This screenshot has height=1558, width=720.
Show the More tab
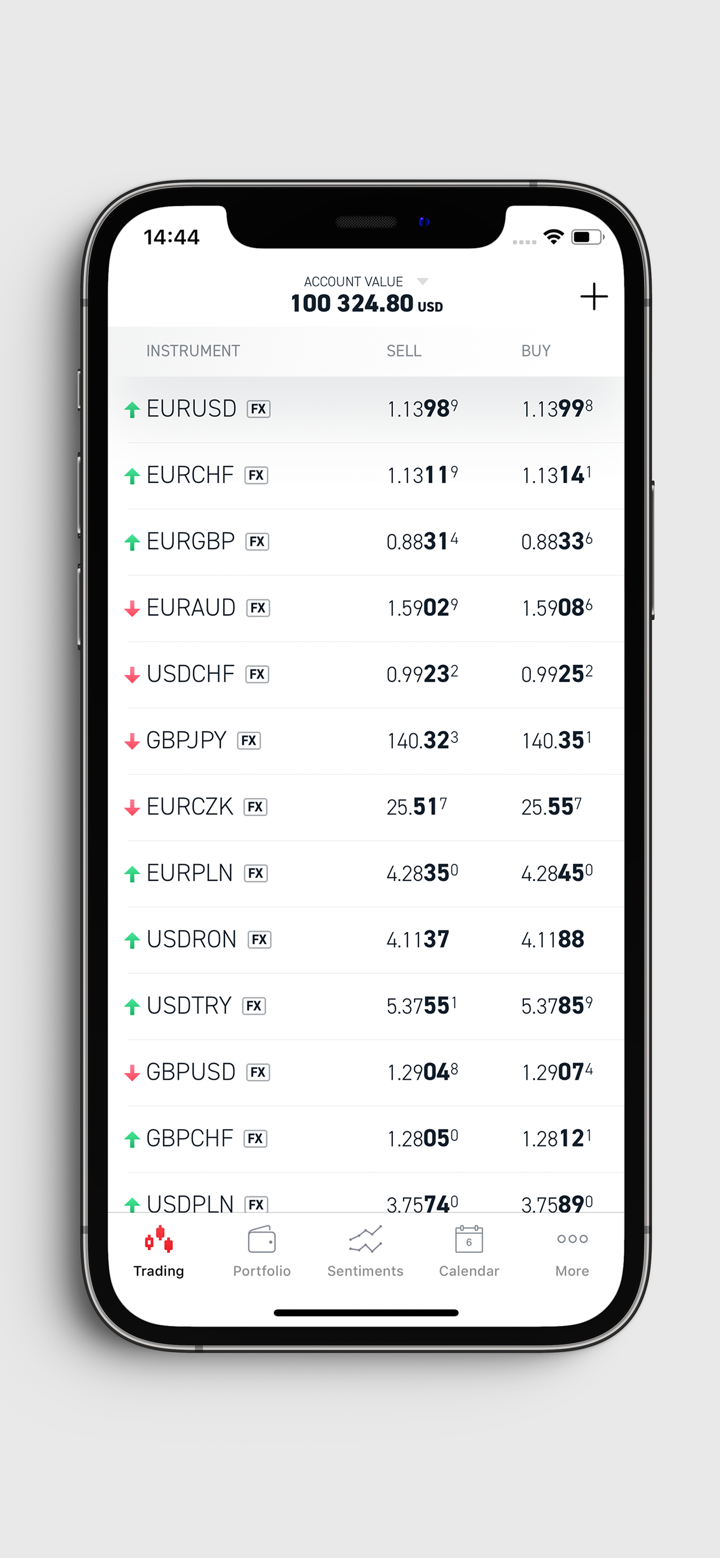572,1252
